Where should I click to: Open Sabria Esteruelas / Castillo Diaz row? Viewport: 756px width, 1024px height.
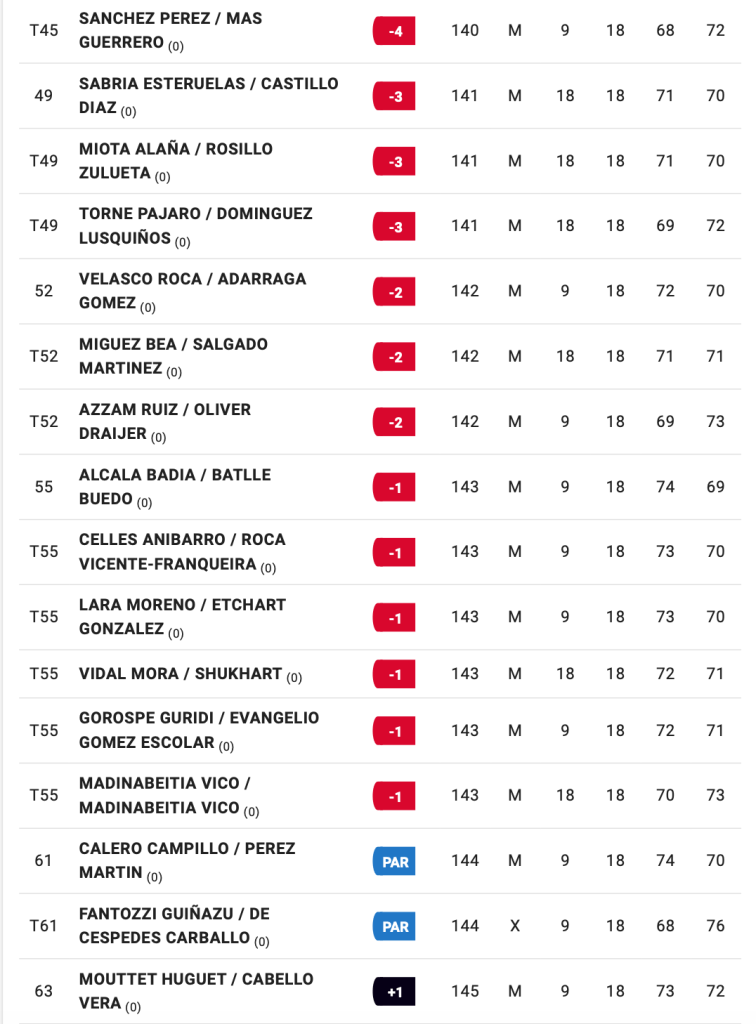pyautogui.click(x=208, y=96)
